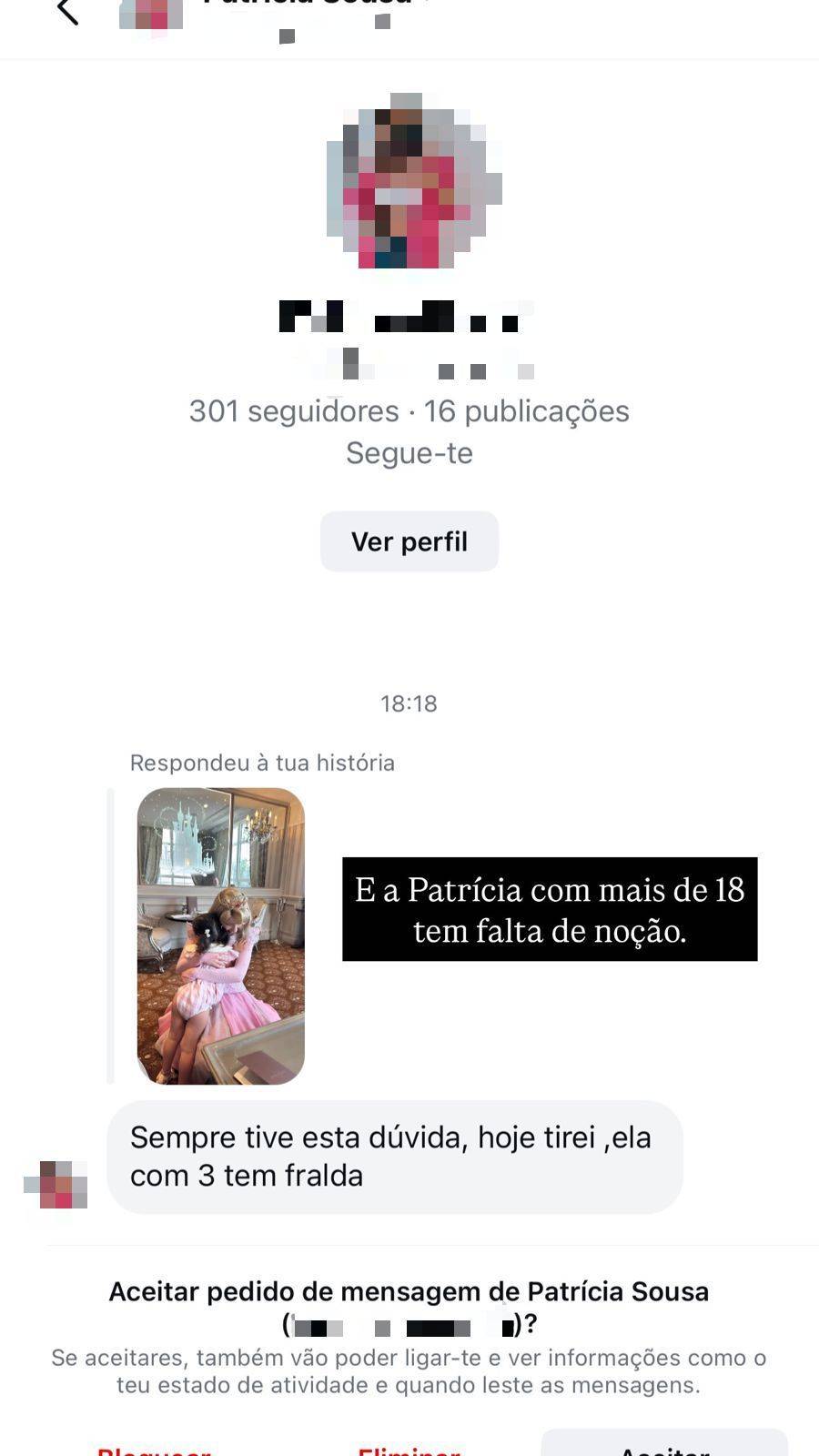Delete the message request with Eliminar
This screenshot has height=1456, width=819.
409,1448
